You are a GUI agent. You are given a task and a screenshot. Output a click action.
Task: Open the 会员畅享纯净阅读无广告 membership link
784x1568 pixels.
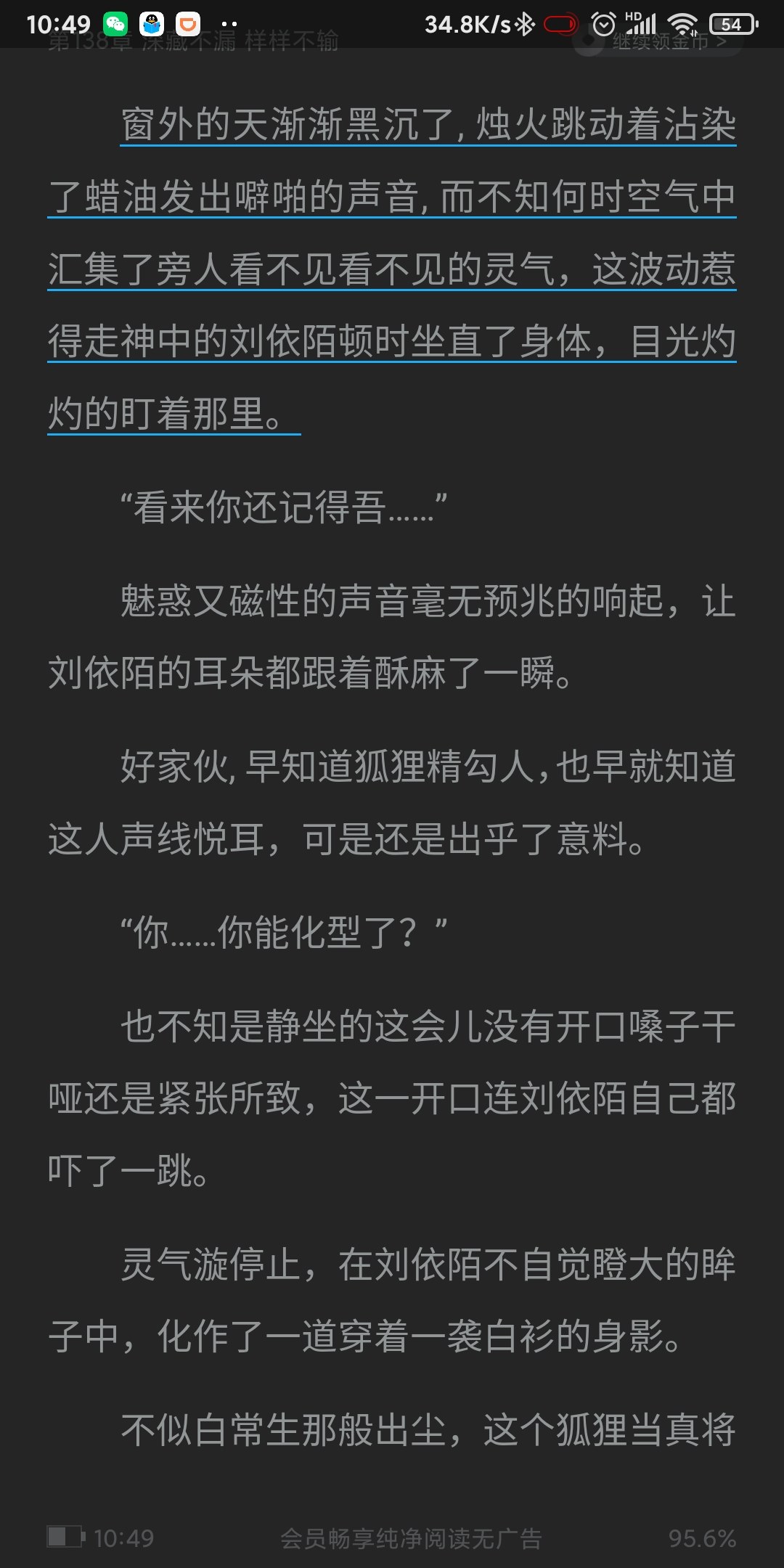click(411, 1538)
